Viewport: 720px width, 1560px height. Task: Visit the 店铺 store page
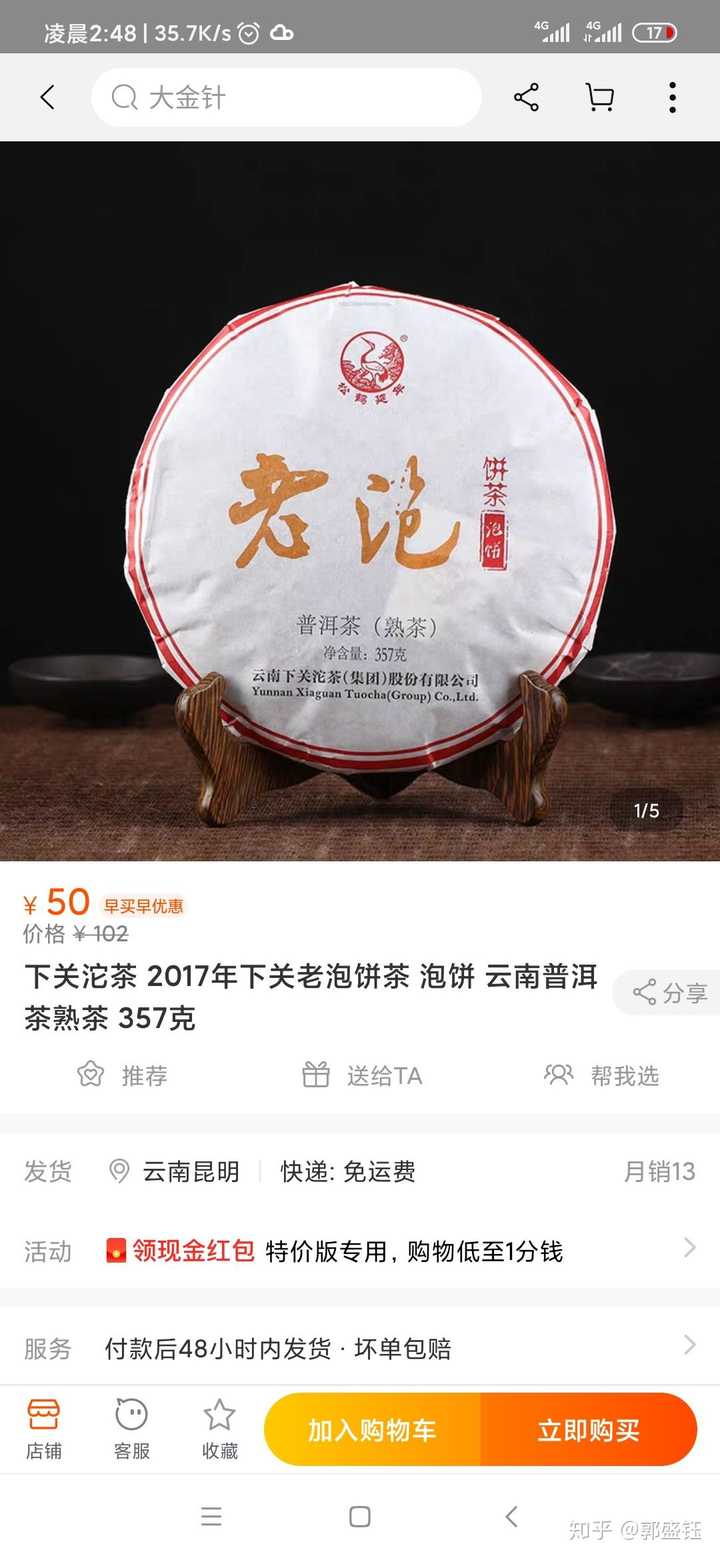44,1430
